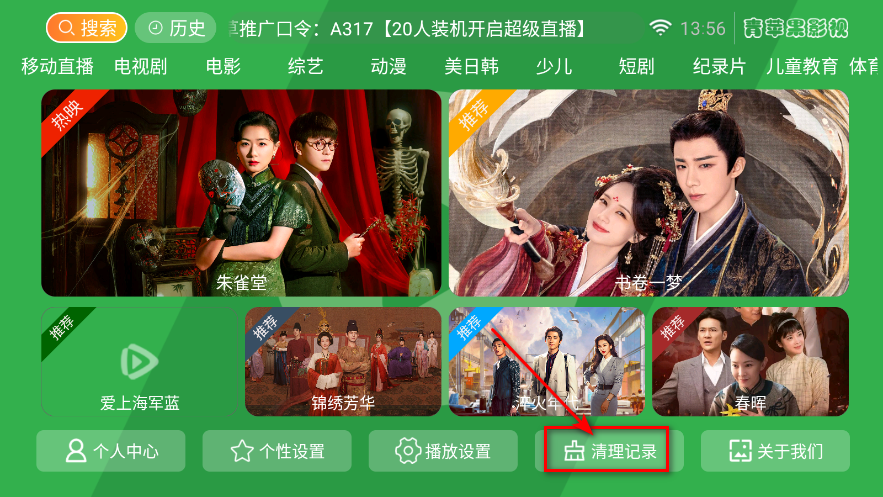
Task: Go to 个人中心
Action: tap(111, 451)
